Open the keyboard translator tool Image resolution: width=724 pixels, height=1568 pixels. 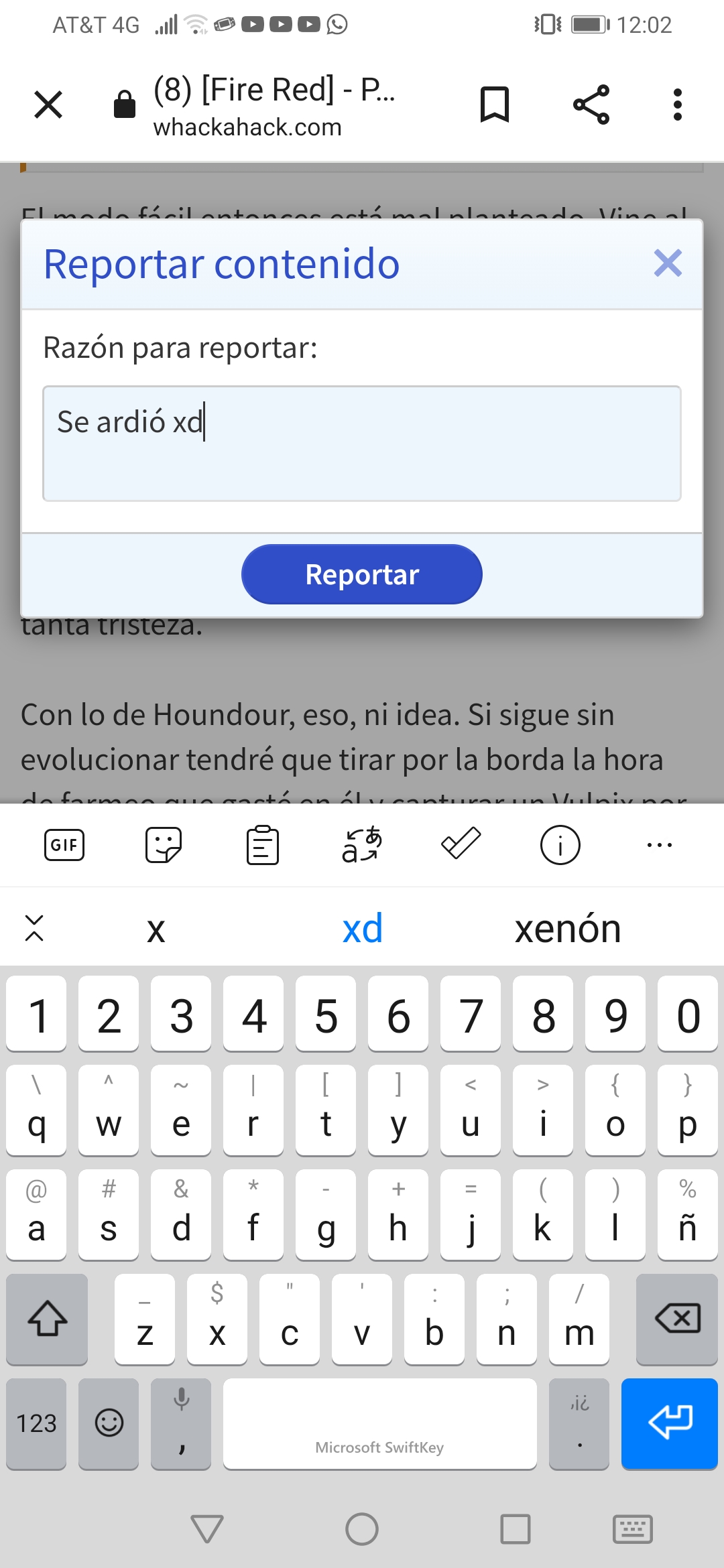[x=362, y=844]
